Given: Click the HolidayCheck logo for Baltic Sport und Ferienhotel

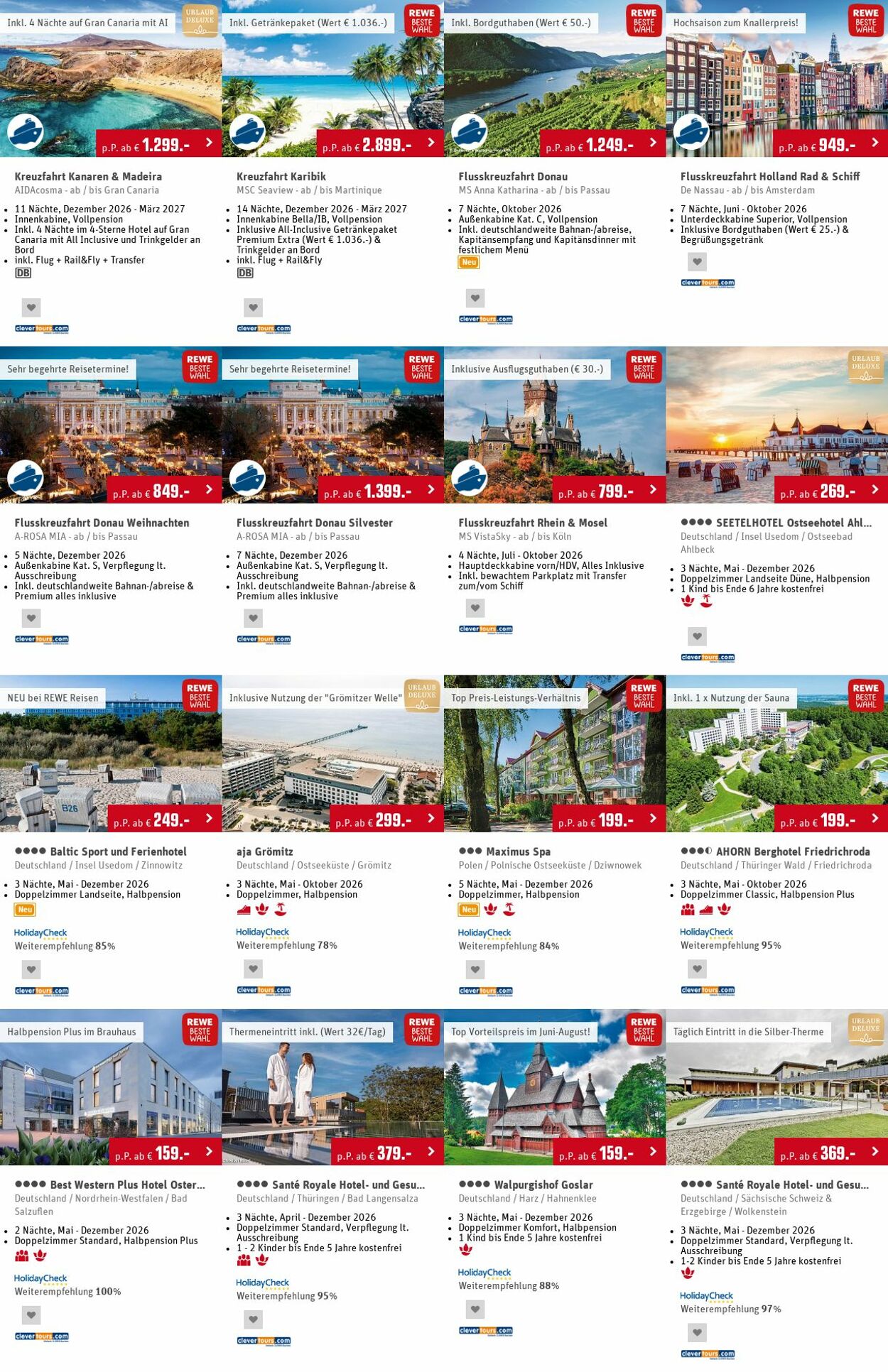Looking at the screenshot, I should [x=40, y=932].
